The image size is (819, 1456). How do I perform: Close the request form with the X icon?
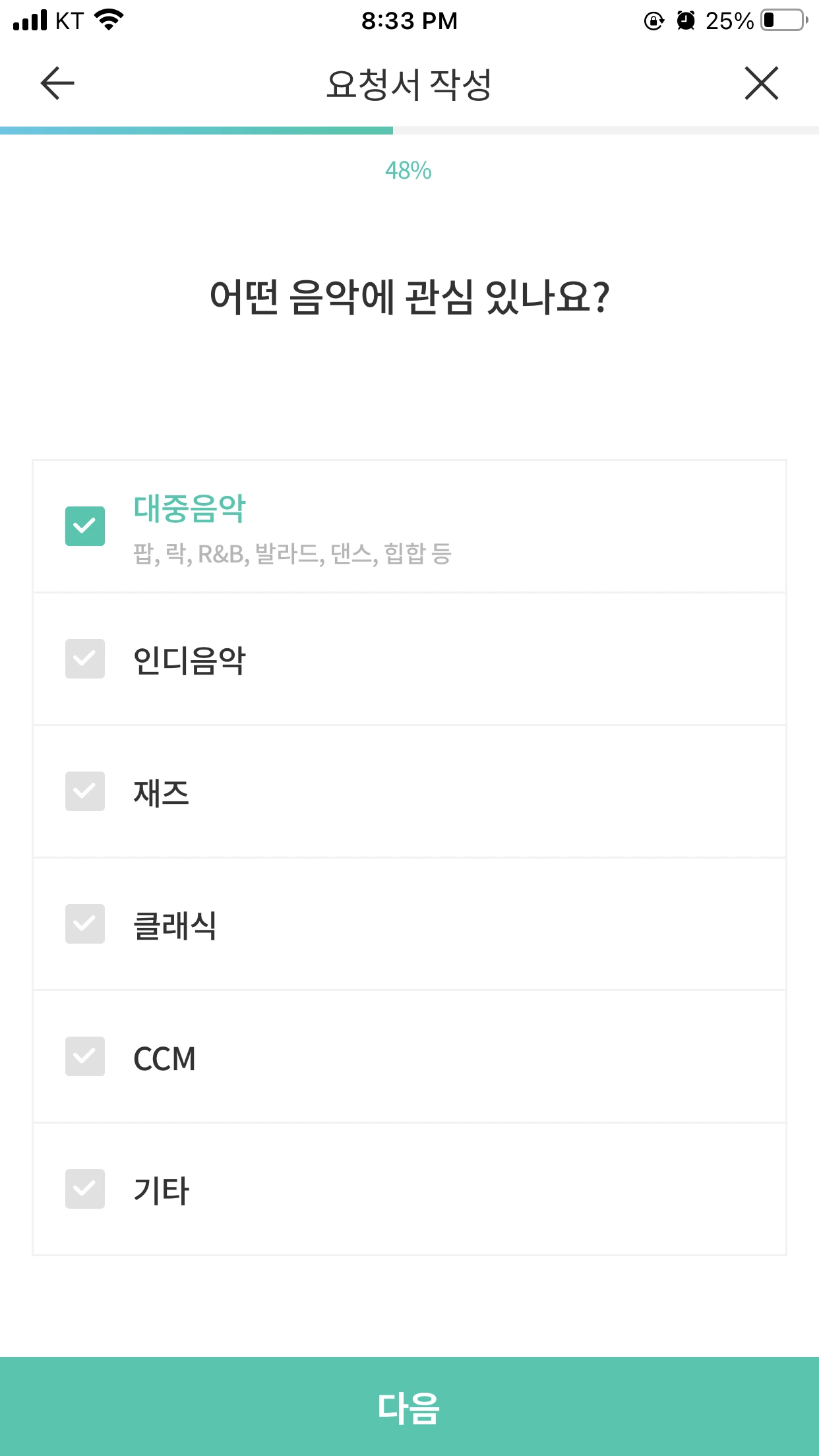pyautogui.click(x=762, y=84)
